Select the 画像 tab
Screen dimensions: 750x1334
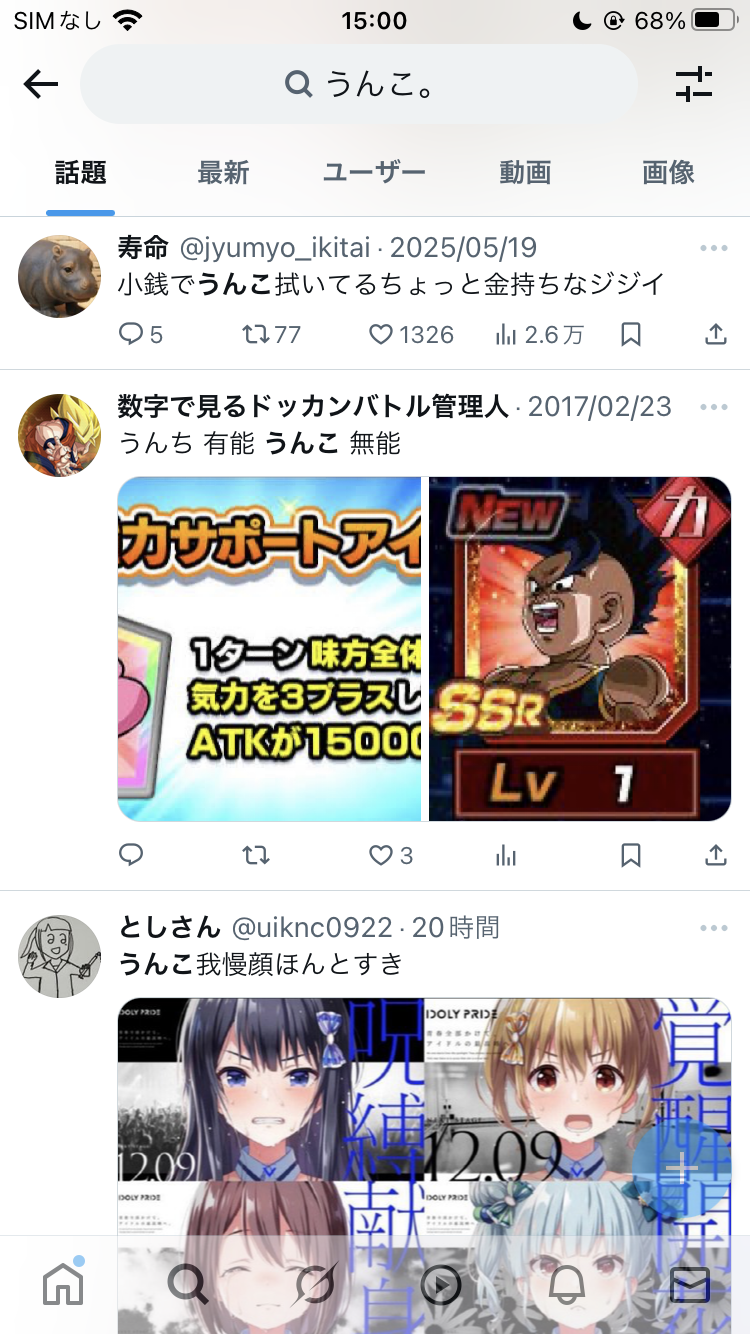668,172
